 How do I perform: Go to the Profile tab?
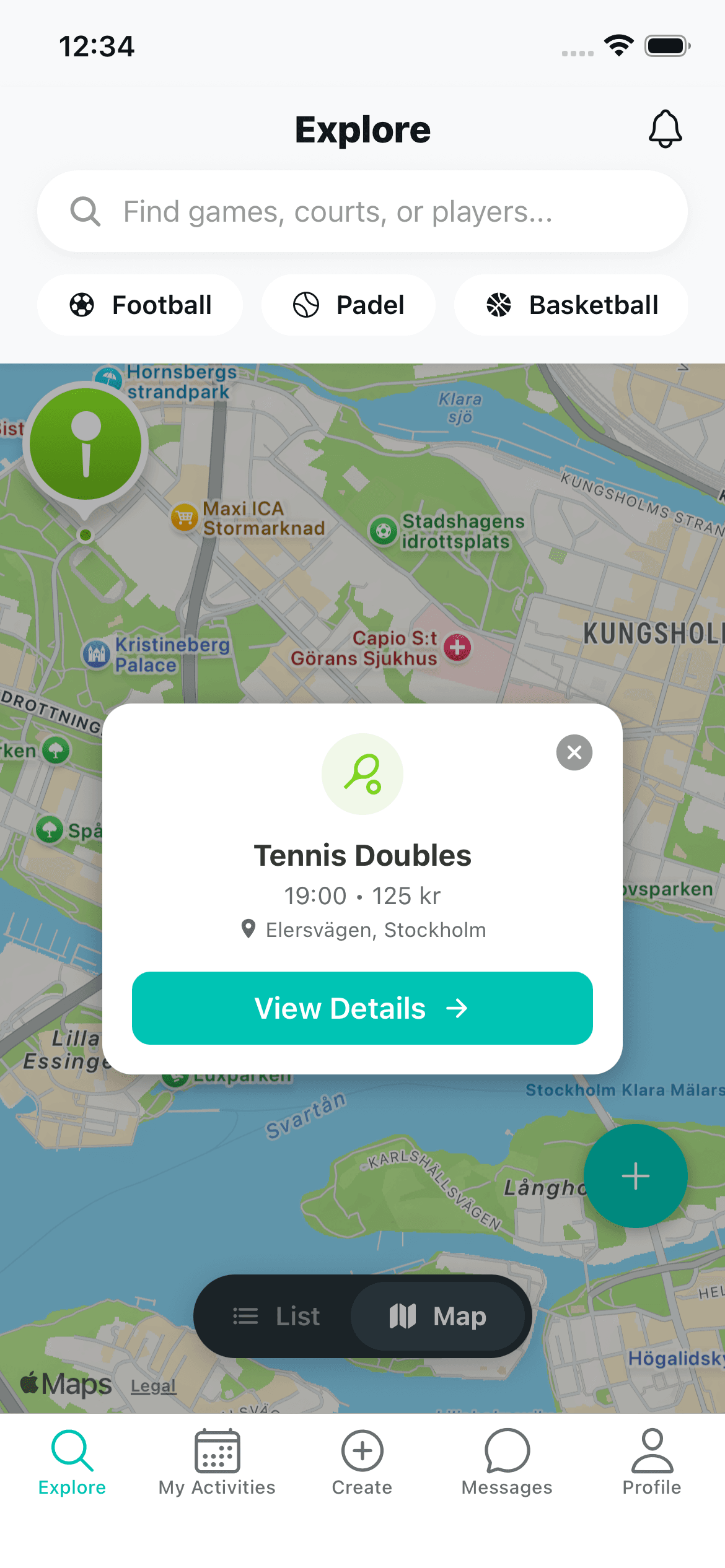(652, 1463)
